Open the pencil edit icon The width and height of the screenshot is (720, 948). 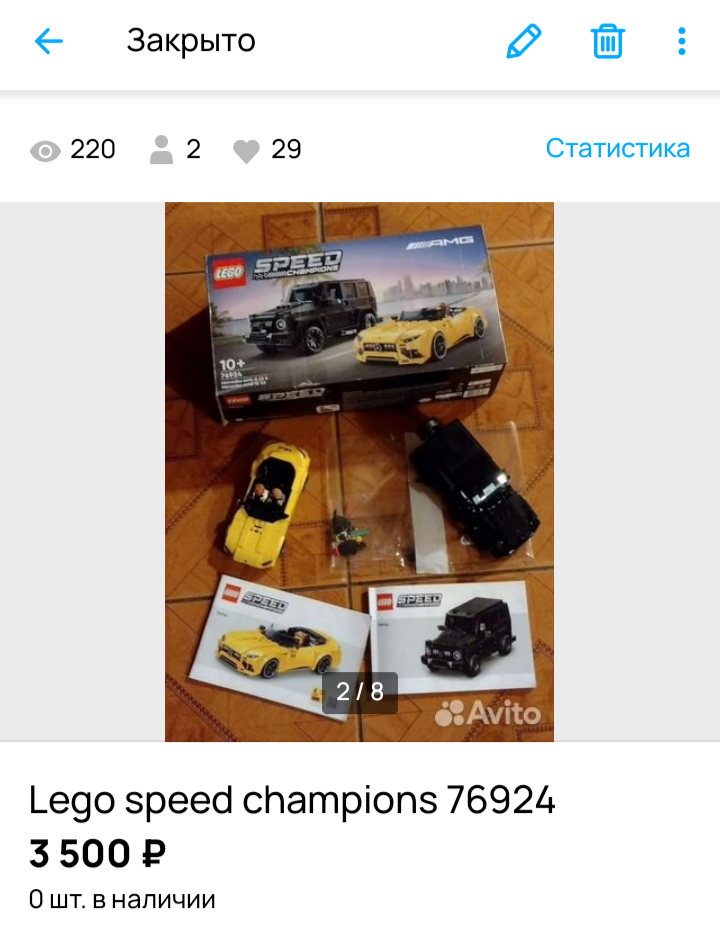pyautogui.click(x=523, y=41)
